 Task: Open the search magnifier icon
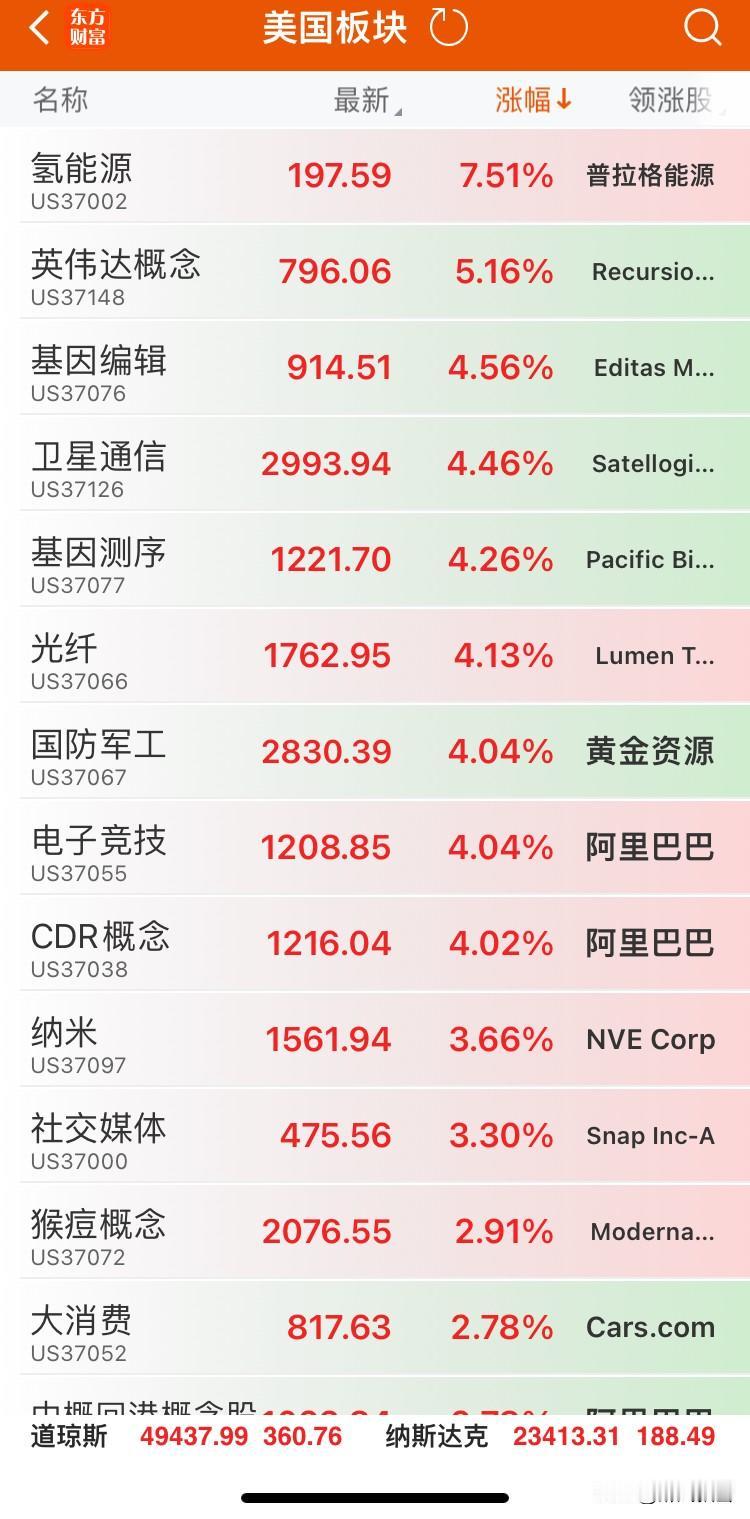click(x=702, y=28)
